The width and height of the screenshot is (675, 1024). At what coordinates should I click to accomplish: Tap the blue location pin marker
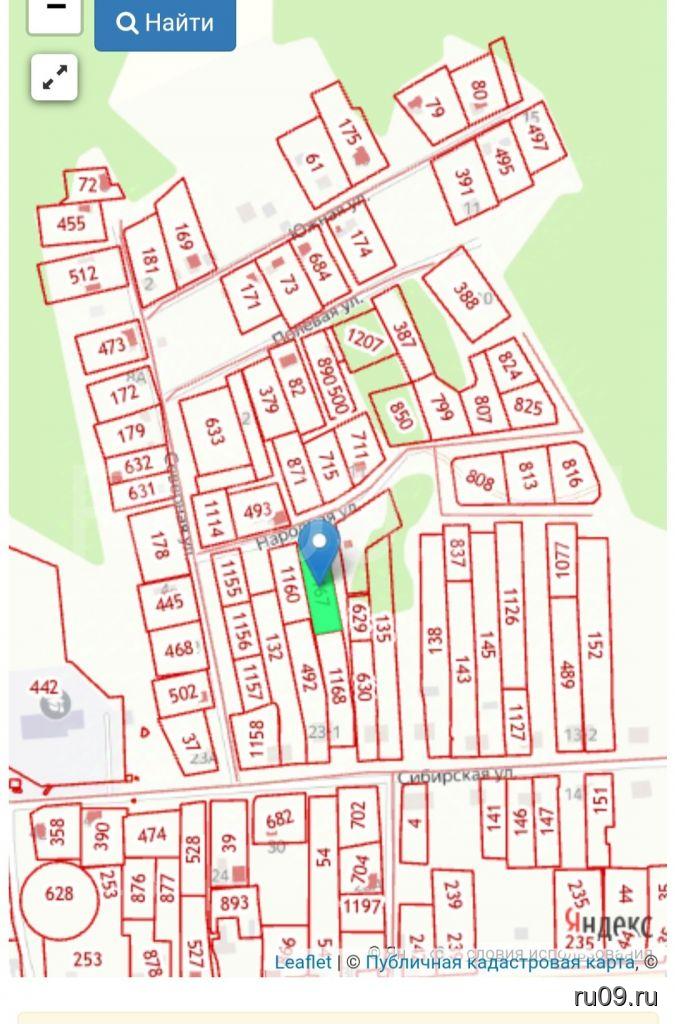click(x=320, y=552)
